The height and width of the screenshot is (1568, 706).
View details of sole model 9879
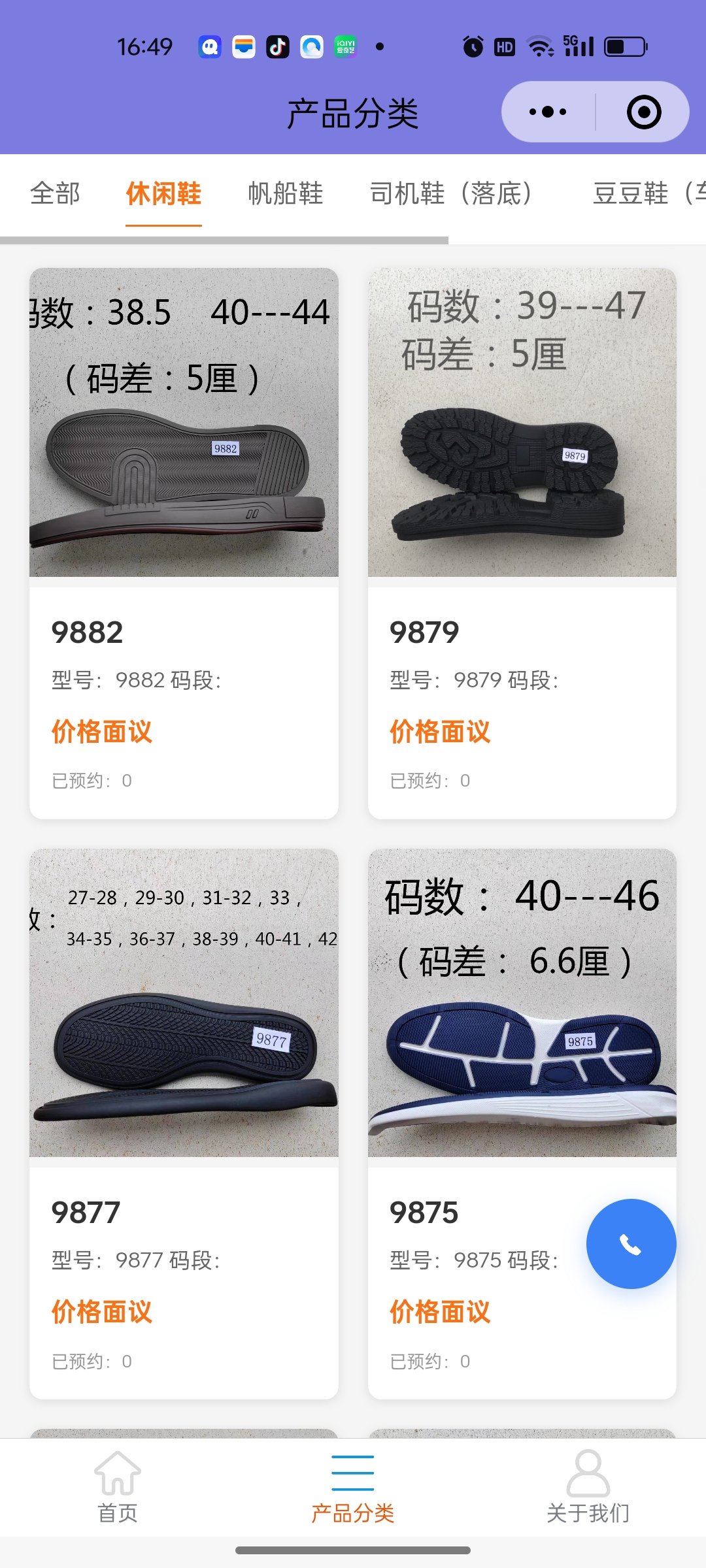tap(522, 542)
